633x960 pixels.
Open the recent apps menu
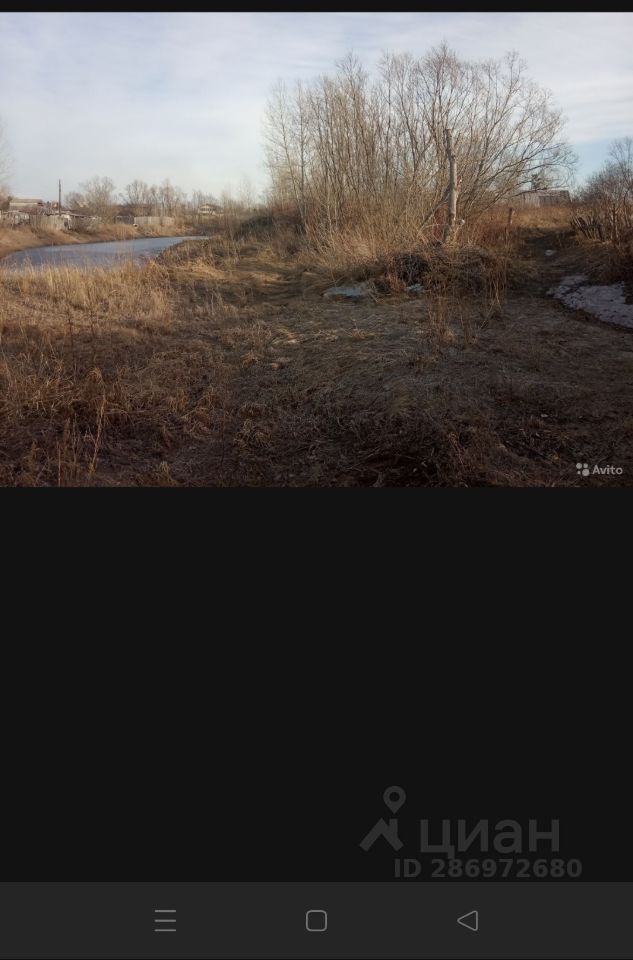[165, 921]
